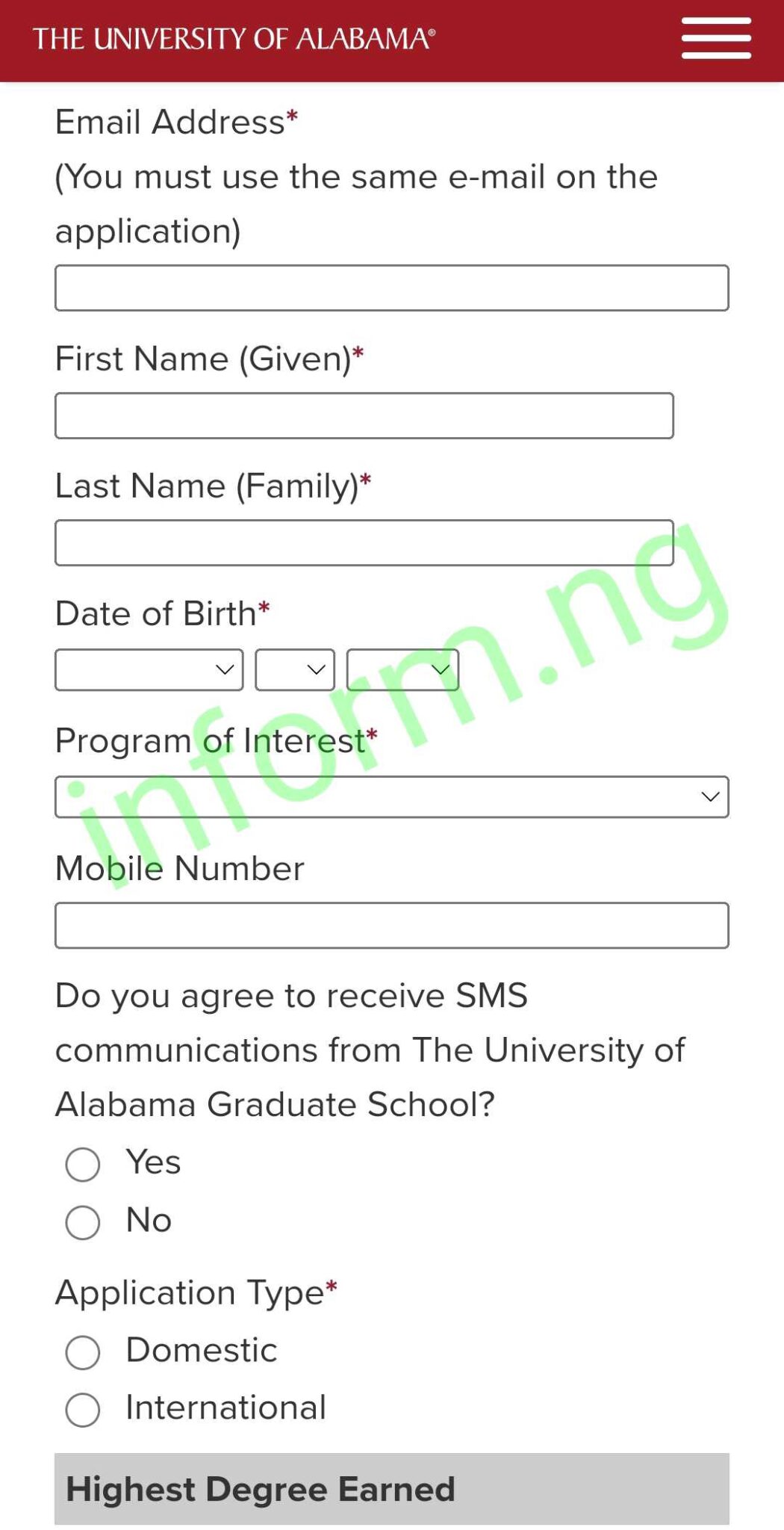
Task: Open the birth month dropdown
Action: point(148,670)
